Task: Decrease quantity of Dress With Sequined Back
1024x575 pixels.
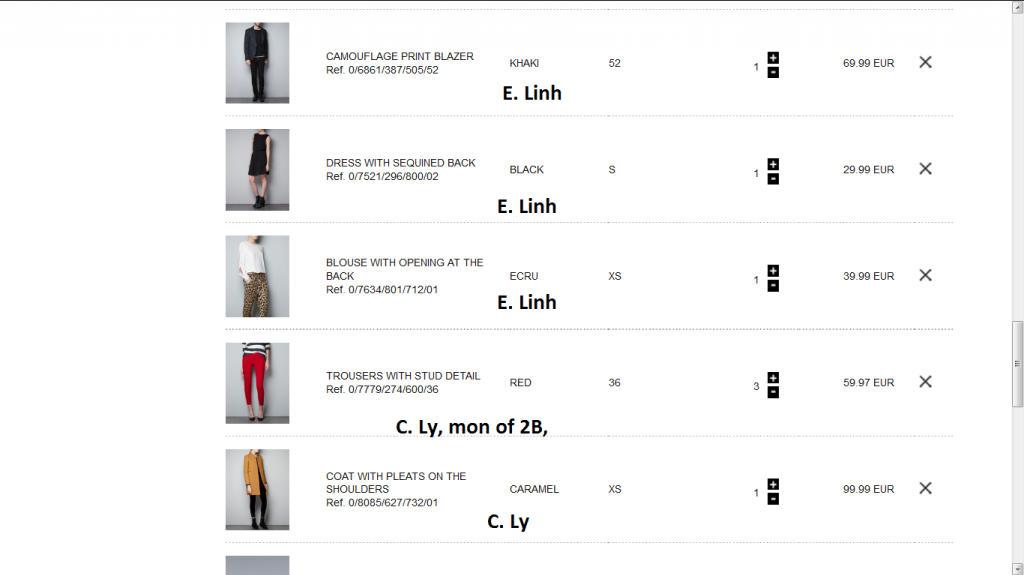Action: pos(773,179)
